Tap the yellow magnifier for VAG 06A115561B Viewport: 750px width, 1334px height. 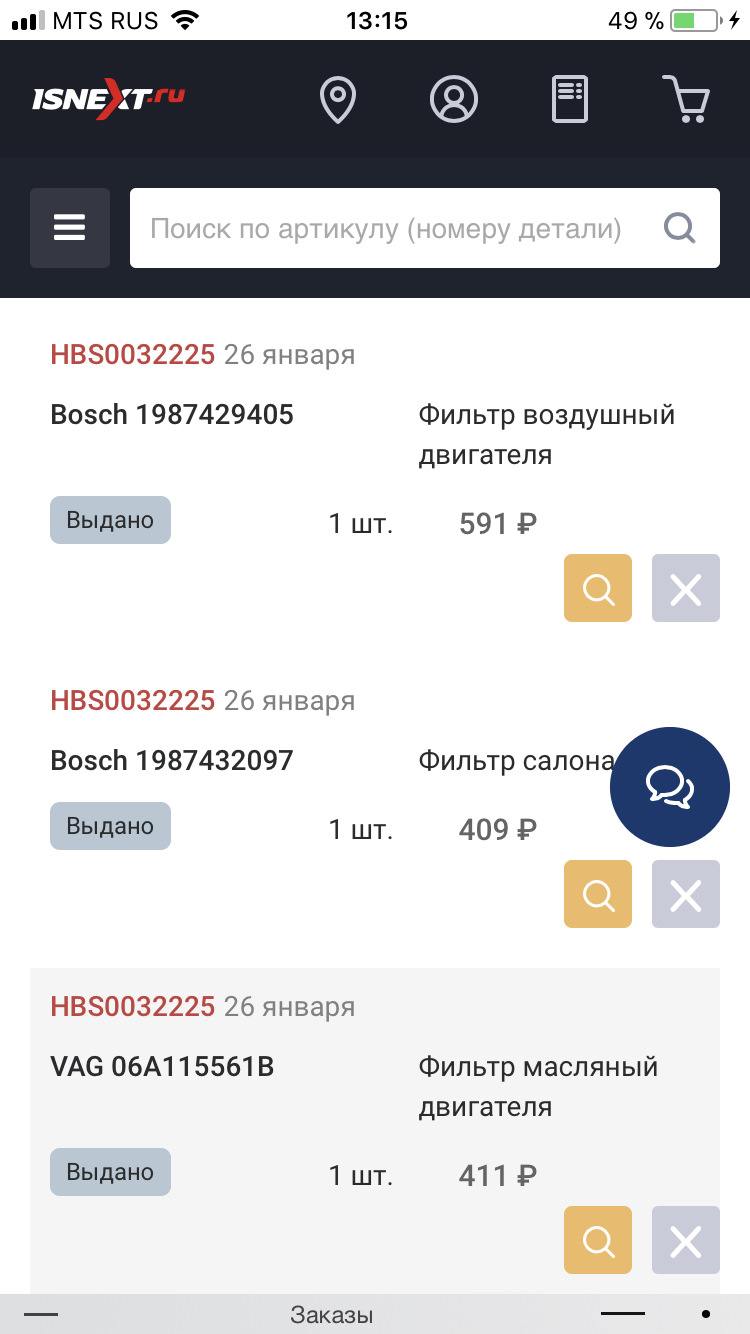[597, 1240]
